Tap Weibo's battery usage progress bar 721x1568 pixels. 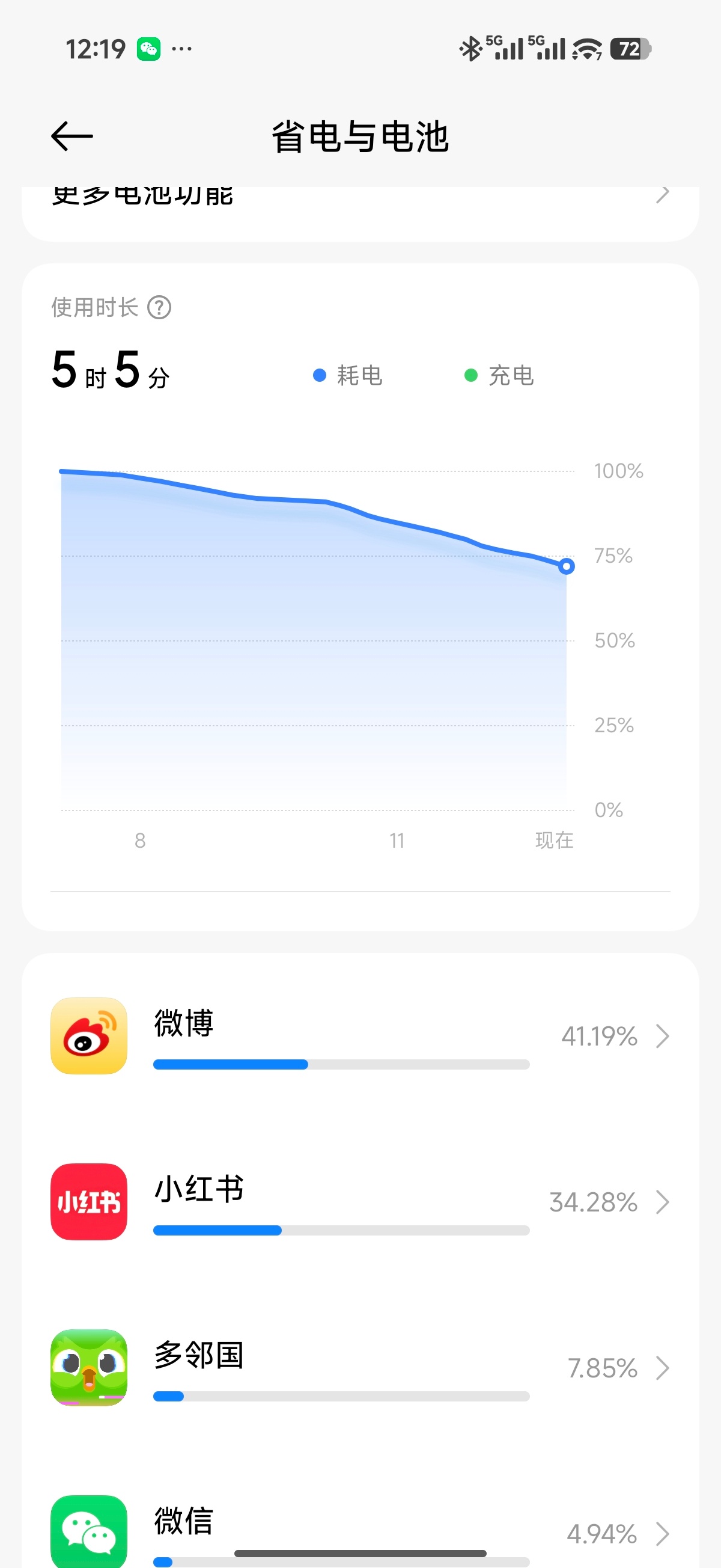click(x=341, y=1064)
